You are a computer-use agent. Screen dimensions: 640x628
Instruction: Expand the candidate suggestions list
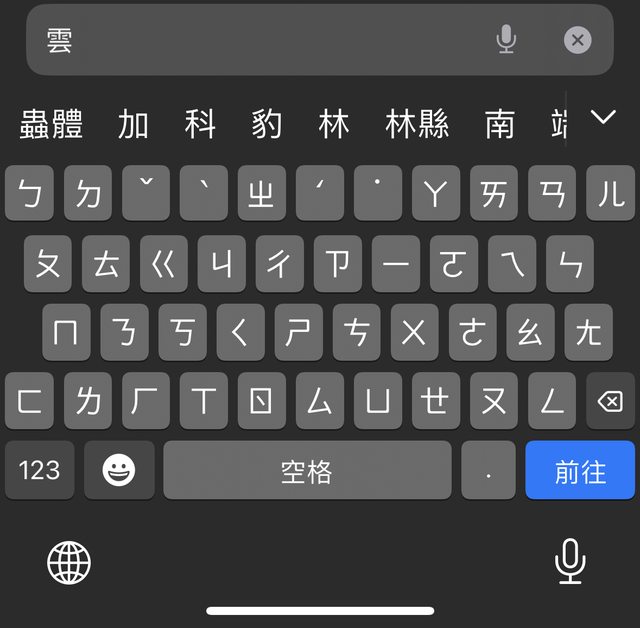603,118
